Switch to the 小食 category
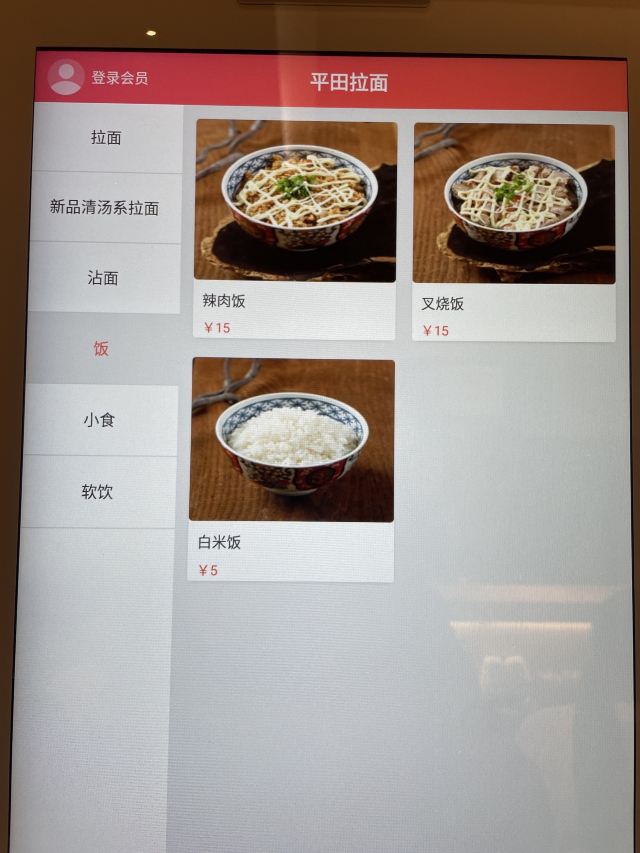640x853 pixels. tap(99, 420)
